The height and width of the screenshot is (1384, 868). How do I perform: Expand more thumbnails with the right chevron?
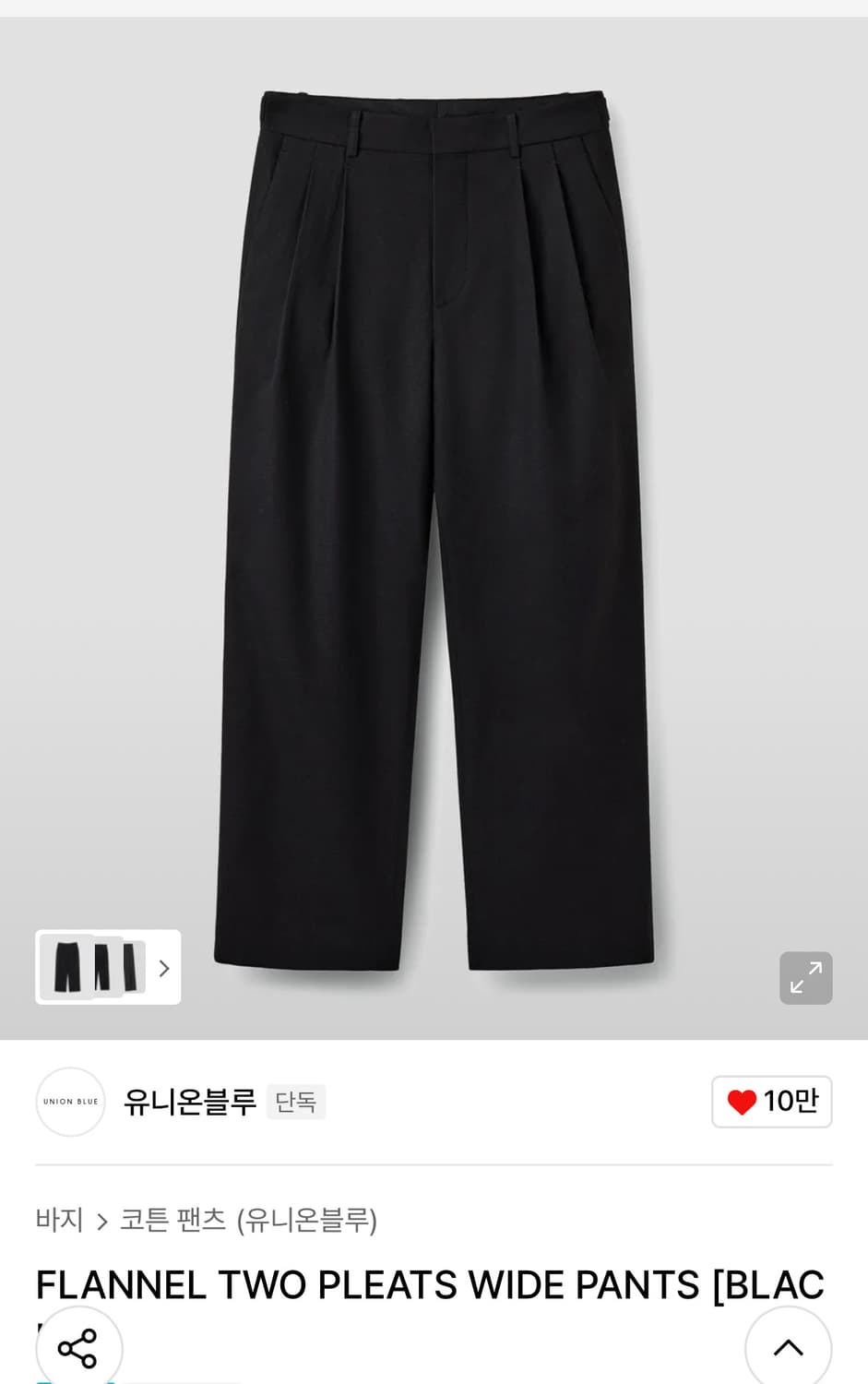point(164,967)
